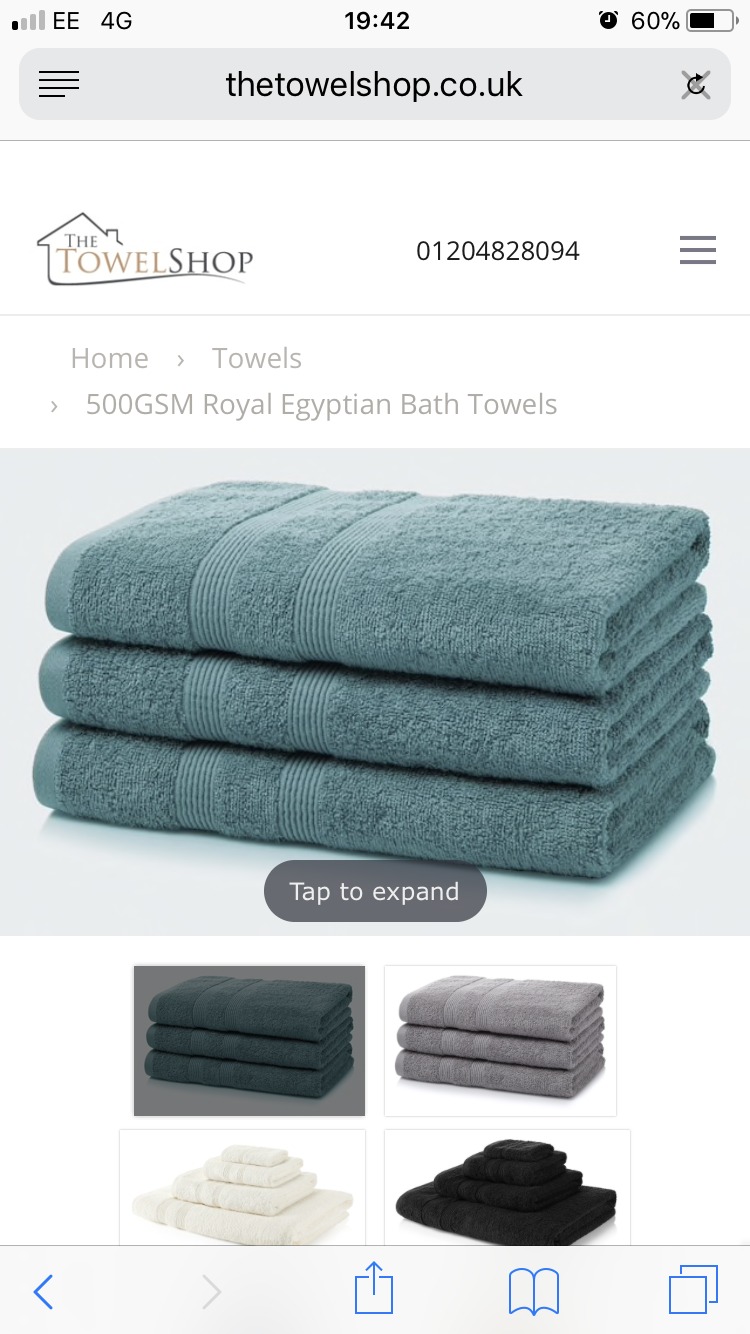750x1334 pixels.
Task: Share this page
Action: [x=374, y=1289]
